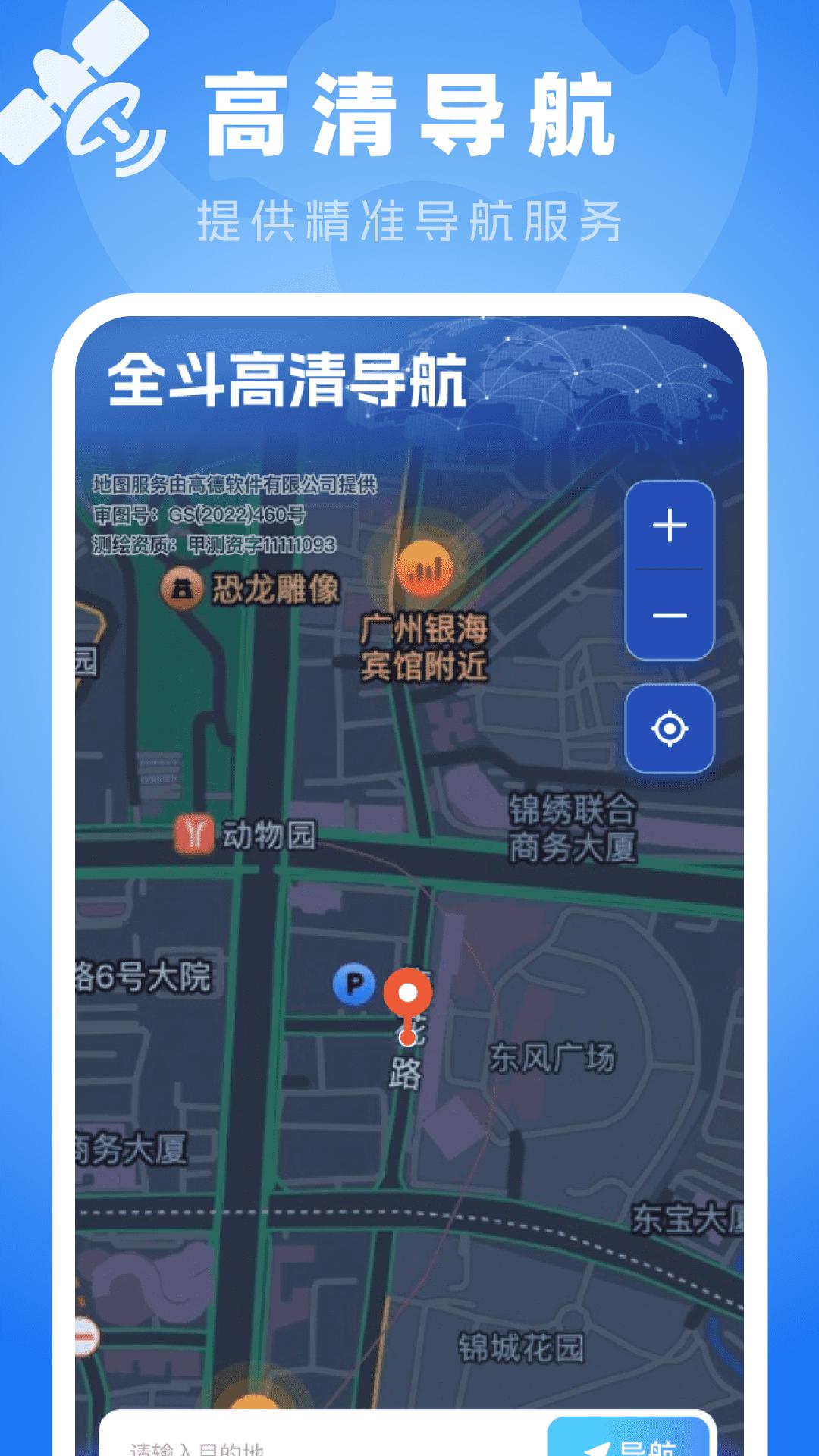Select the 动物园 zoo POI icon
Viewport: 819px width, 1456px height.
click(x=193, y=834)
